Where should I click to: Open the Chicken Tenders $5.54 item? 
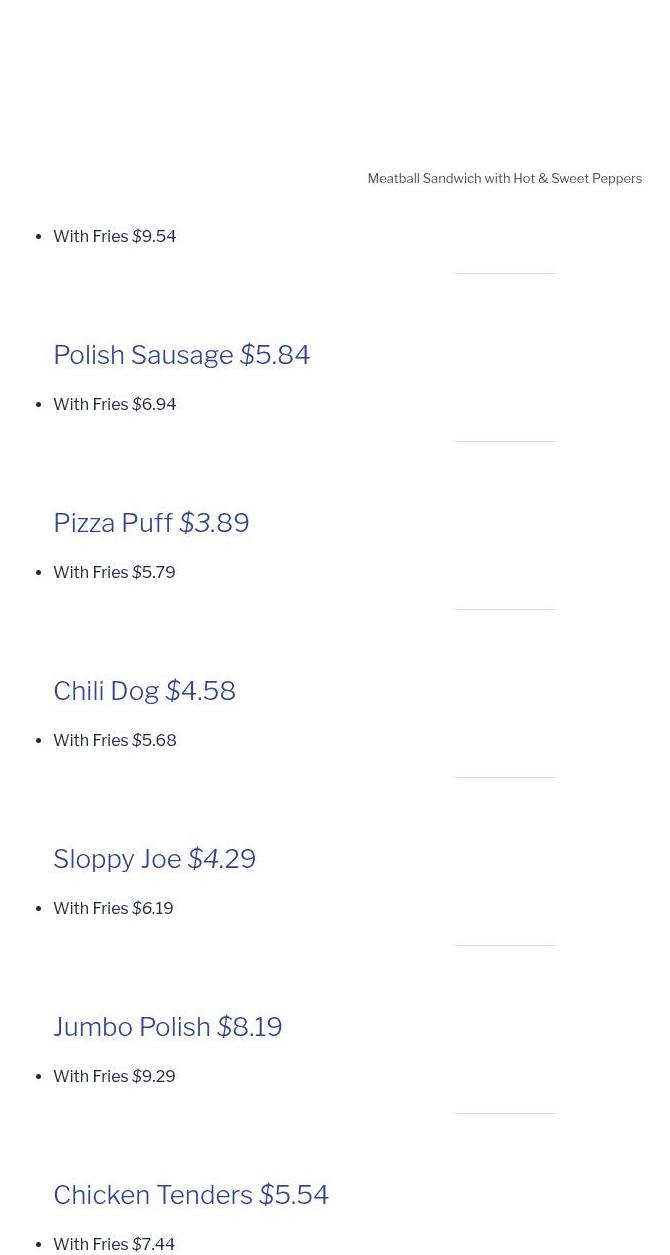[190, 1195]
